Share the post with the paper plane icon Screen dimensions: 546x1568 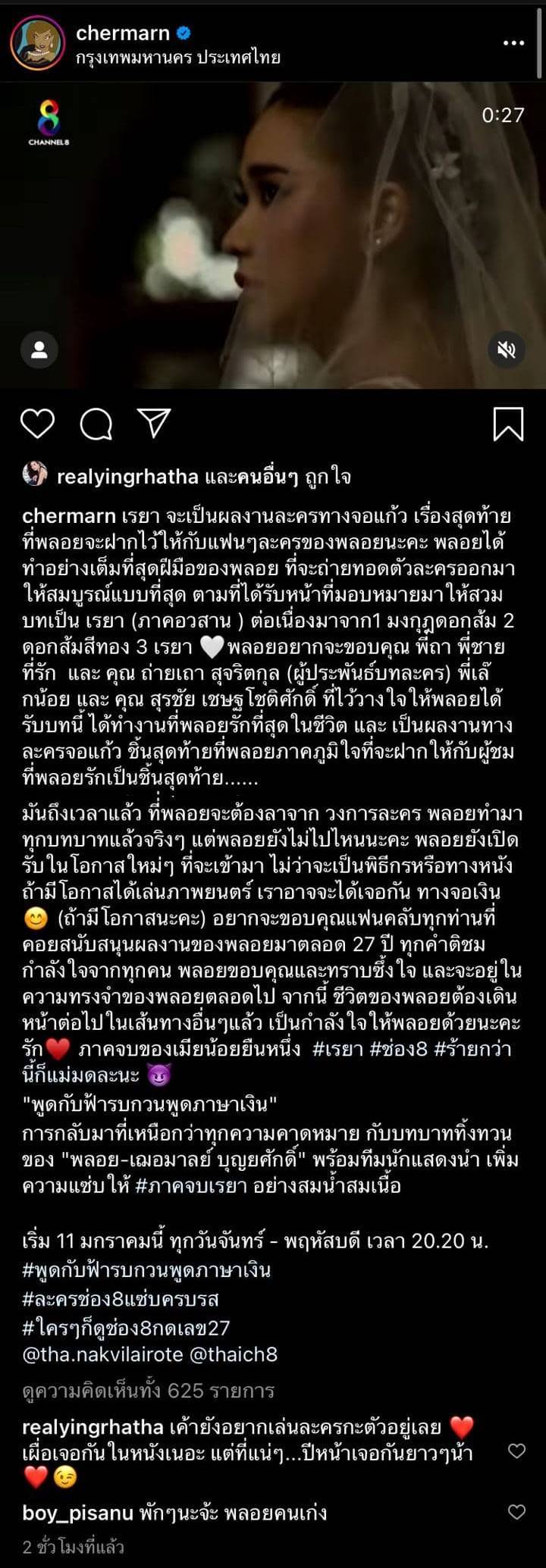click(x=154, y=424)
